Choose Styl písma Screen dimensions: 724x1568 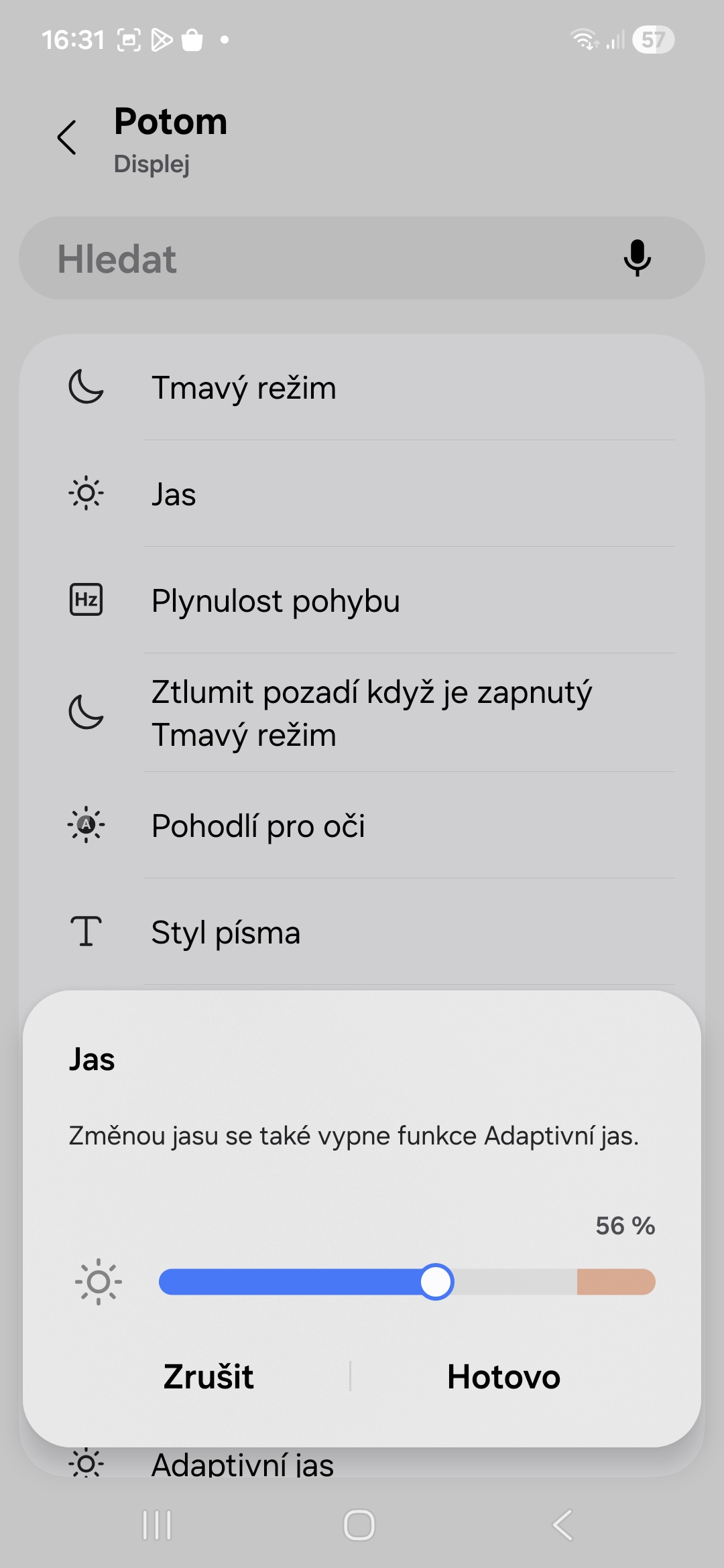pyautogui.click(x=362, y=932)
